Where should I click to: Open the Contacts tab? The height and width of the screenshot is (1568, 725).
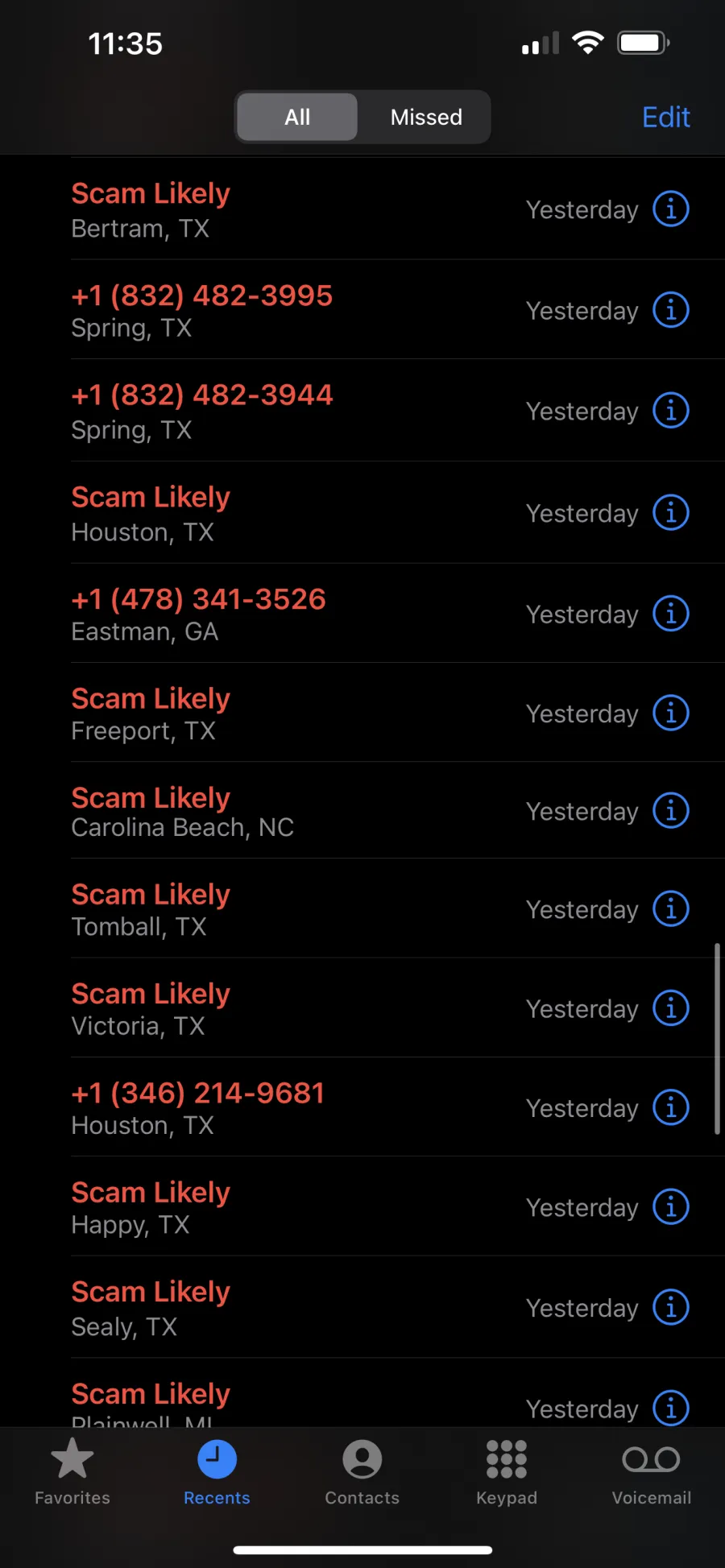tap(362, 1473)
